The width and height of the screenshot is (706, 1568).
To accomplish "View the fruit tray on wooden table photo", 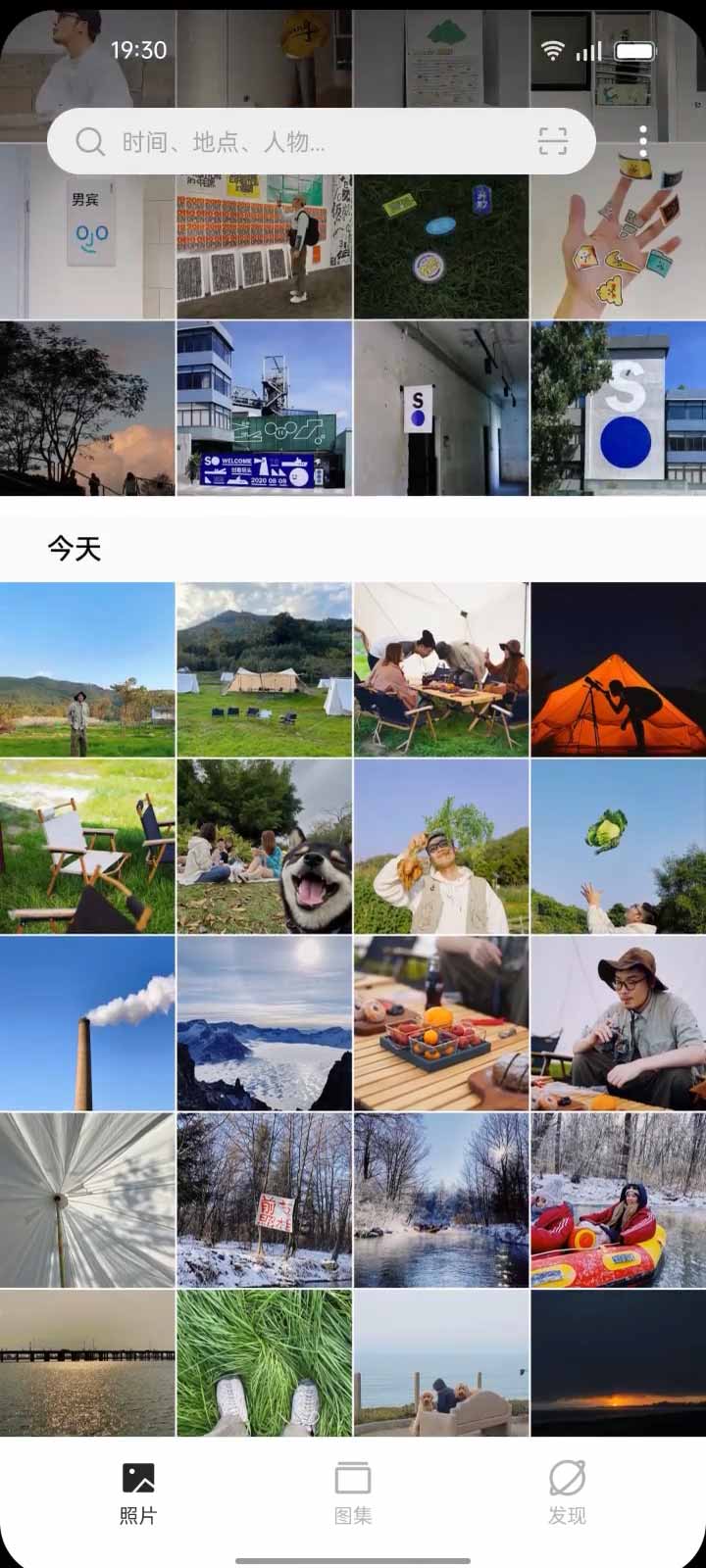I will click(x=441, y=1023).
